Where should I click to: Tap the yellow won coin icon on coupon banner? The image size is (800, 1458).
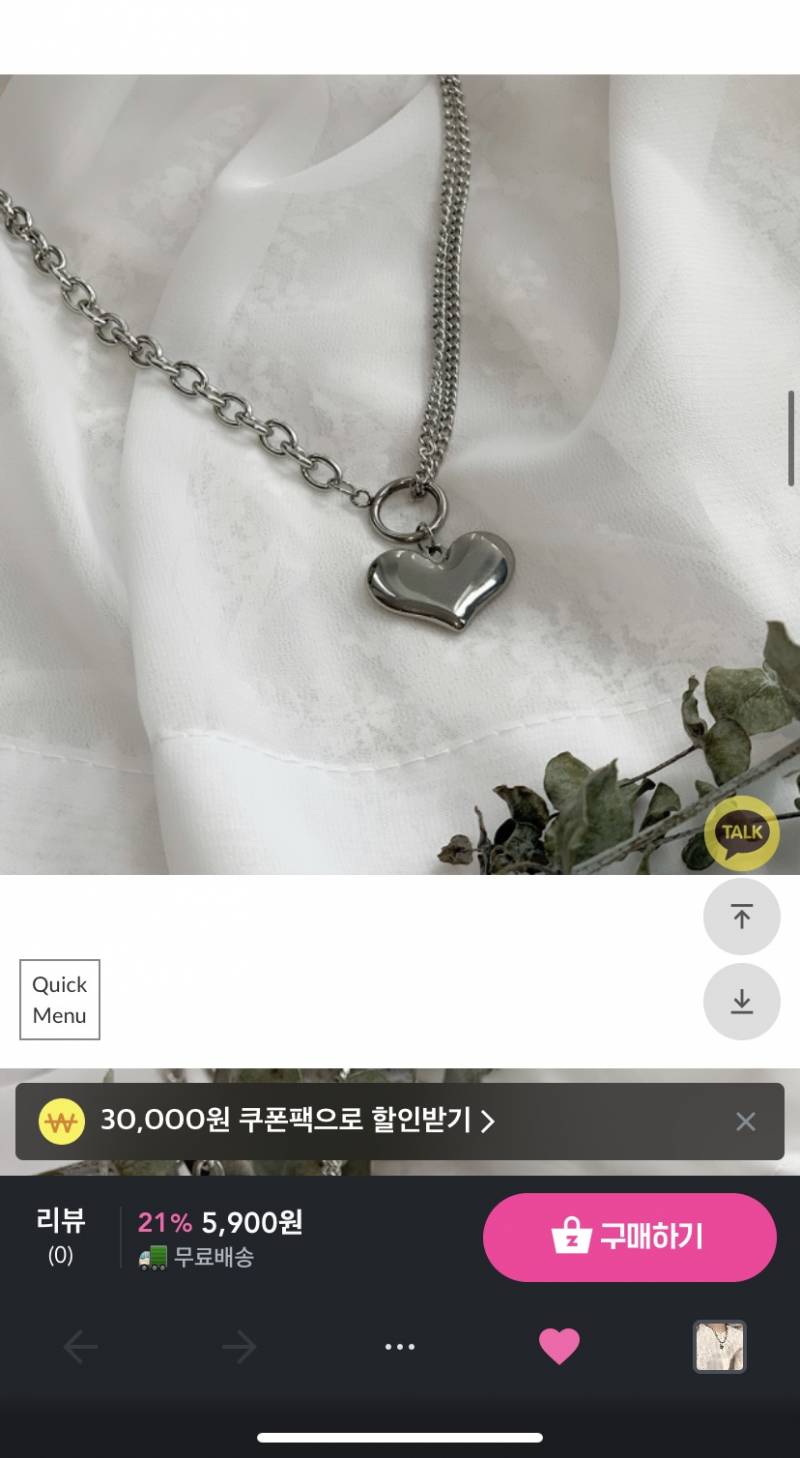tap(58, 1121)
